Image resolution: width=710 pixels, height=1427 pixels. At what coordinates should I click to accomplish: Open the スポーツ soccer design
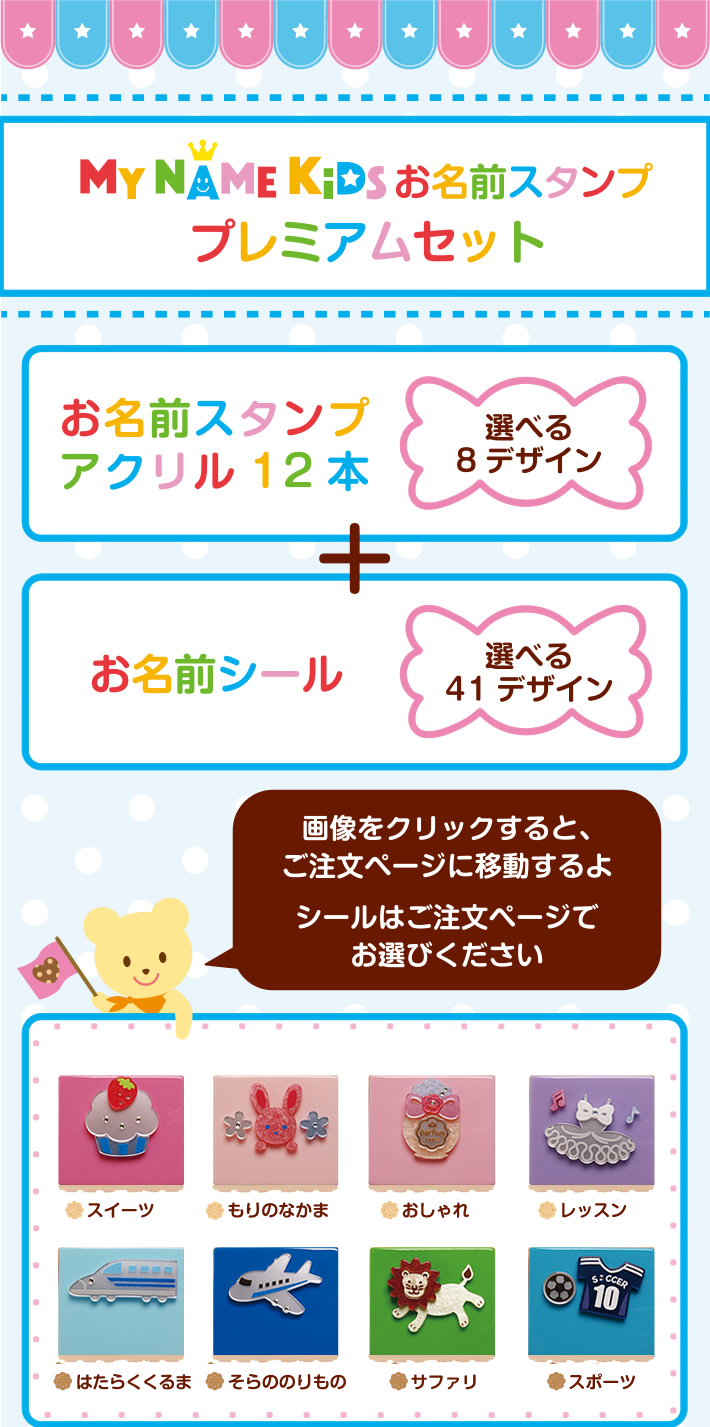[591, 1301]
